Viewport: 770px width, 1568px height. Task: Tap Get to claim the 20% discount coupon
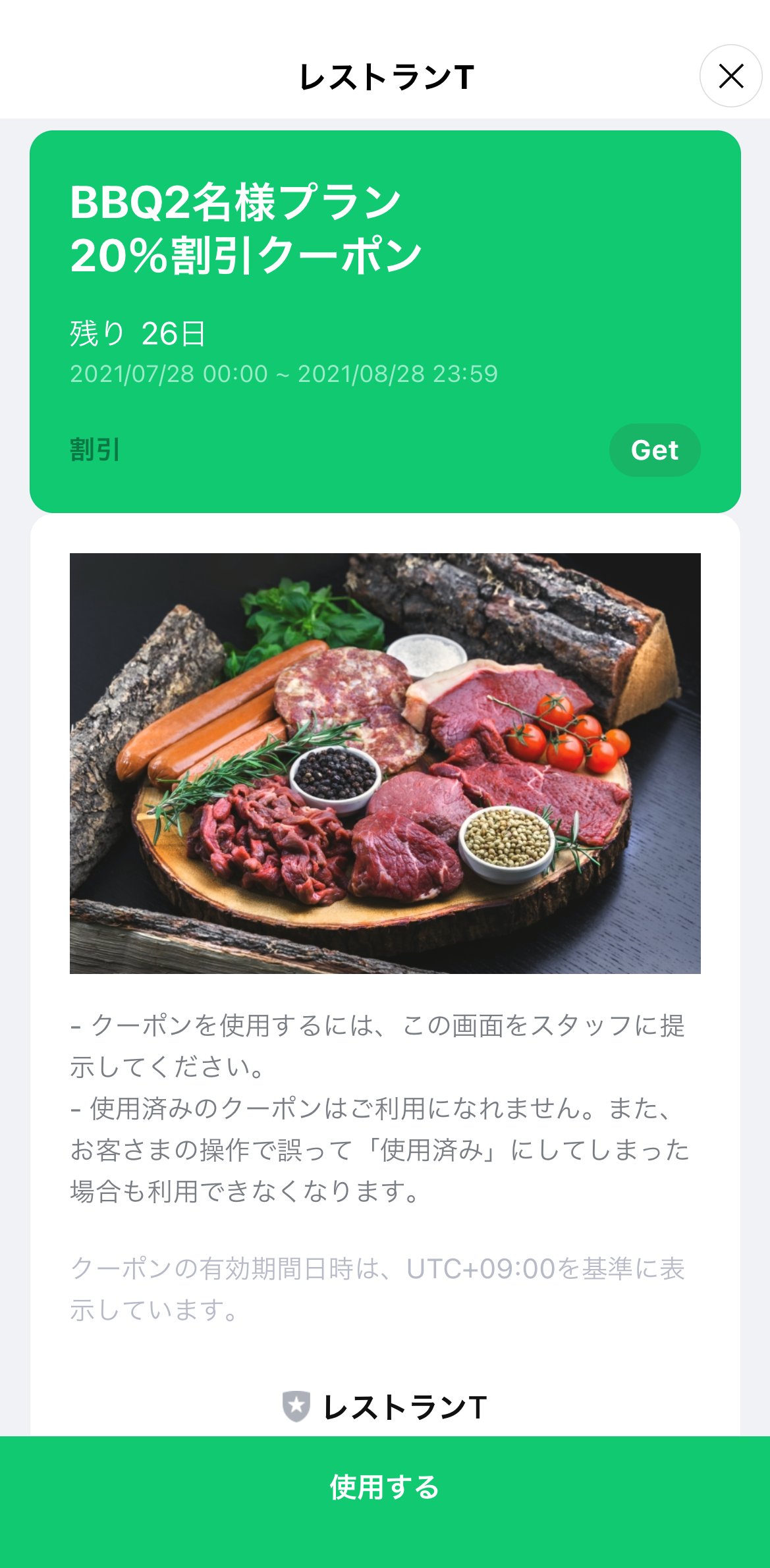(654, 450)
